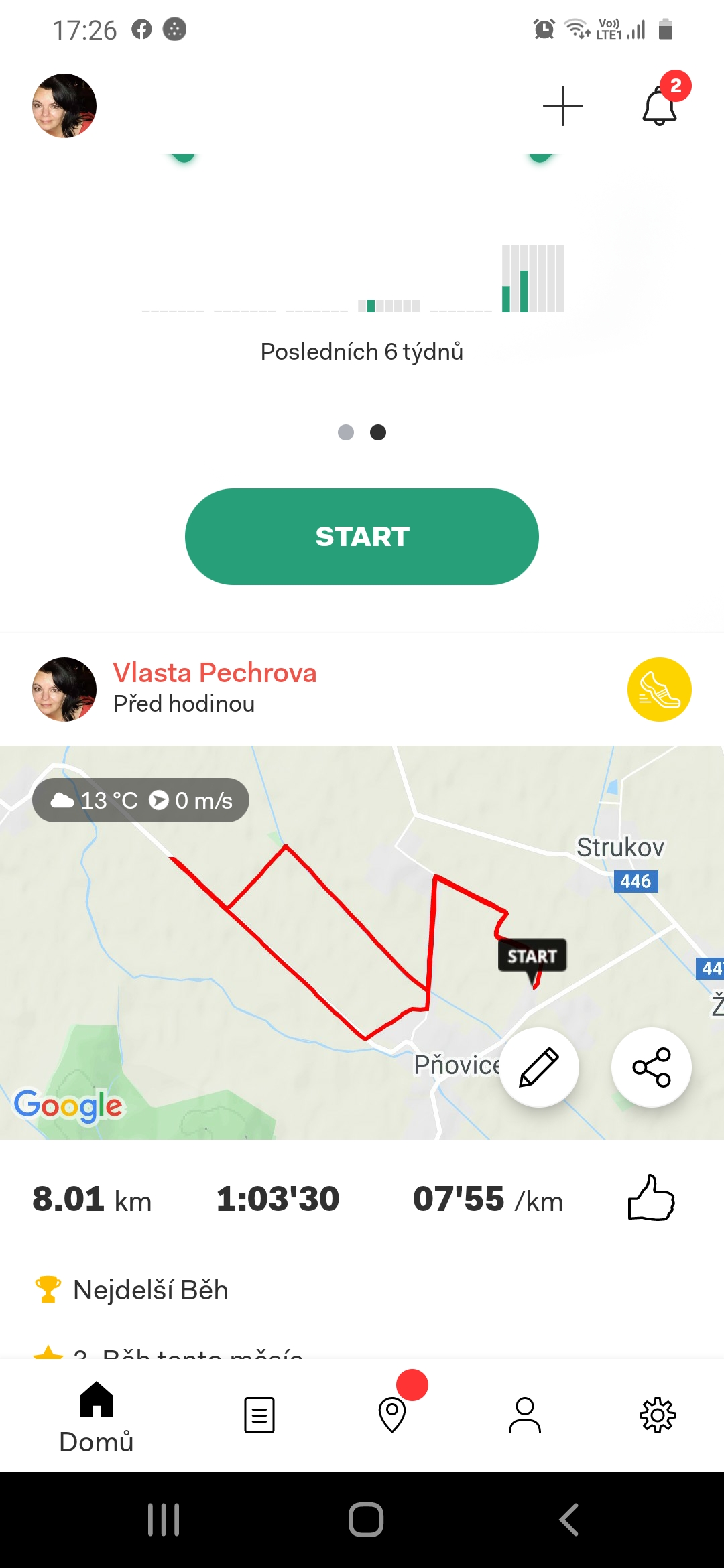Switch to the first page indicator dot
The width and height of the screenshot is (724, 1568).
[346, 432]
